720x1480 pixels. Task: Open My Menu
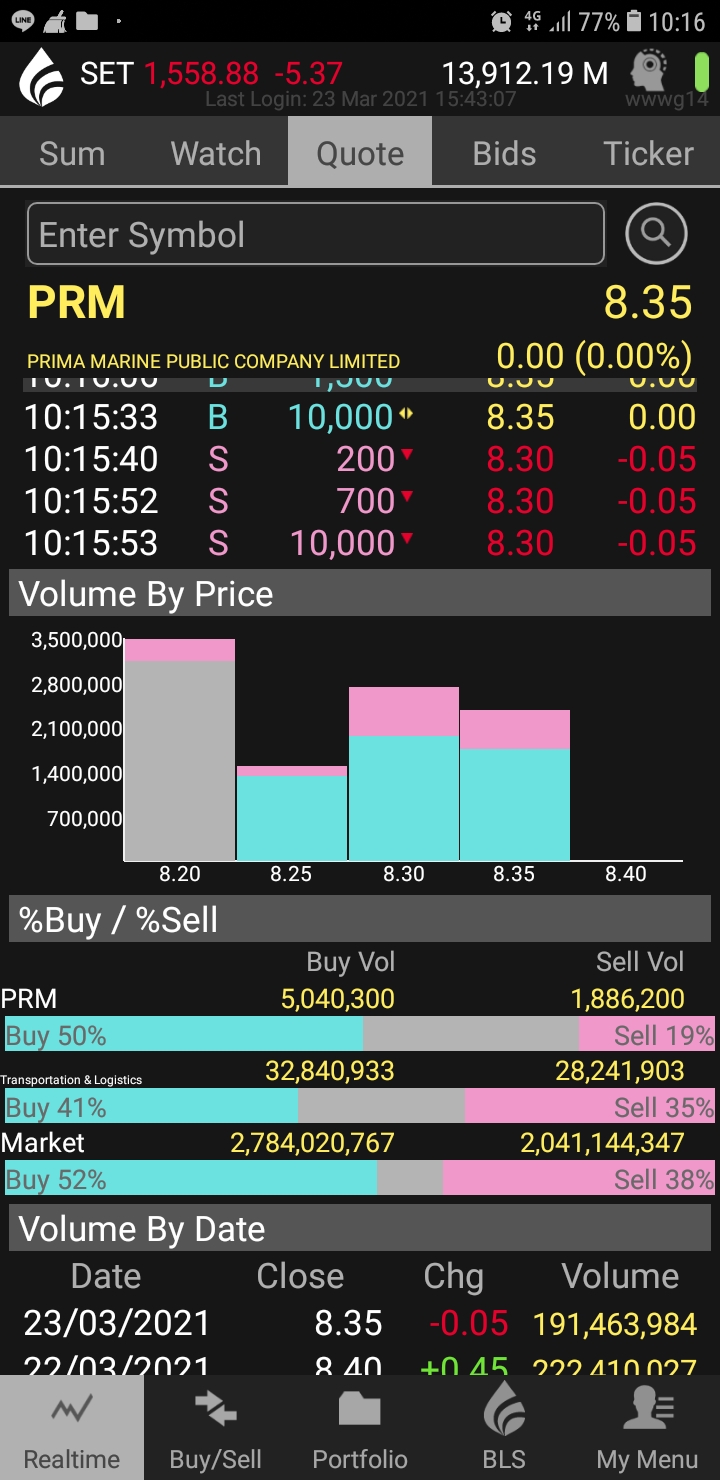647,1428
